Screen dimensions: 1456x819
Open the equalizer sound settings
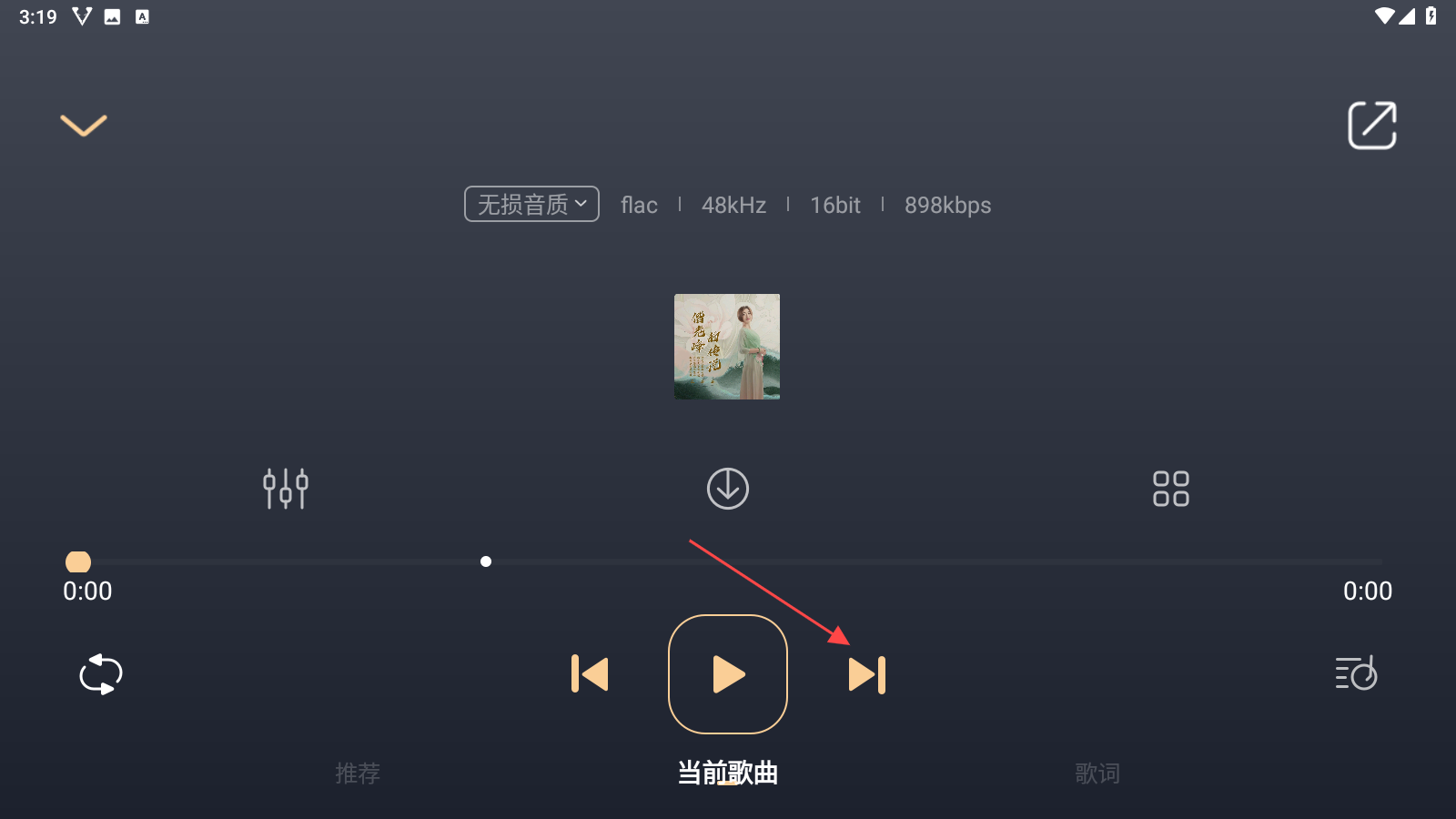coord(286,489)
